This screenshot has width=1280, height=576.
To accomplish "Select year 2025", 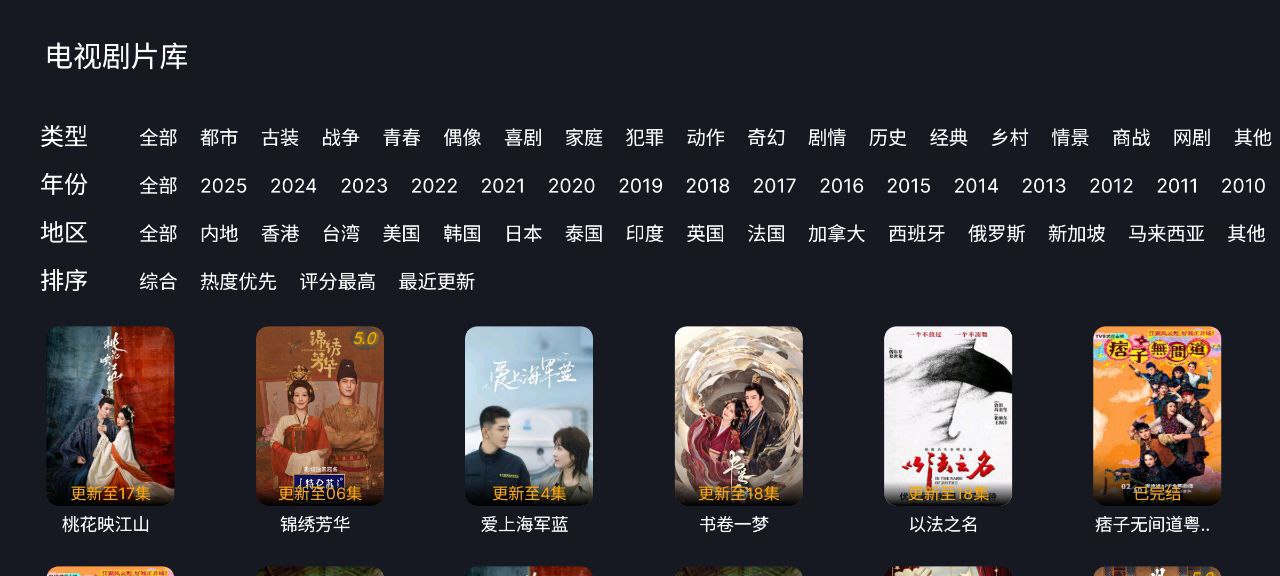I will [223, 186].
